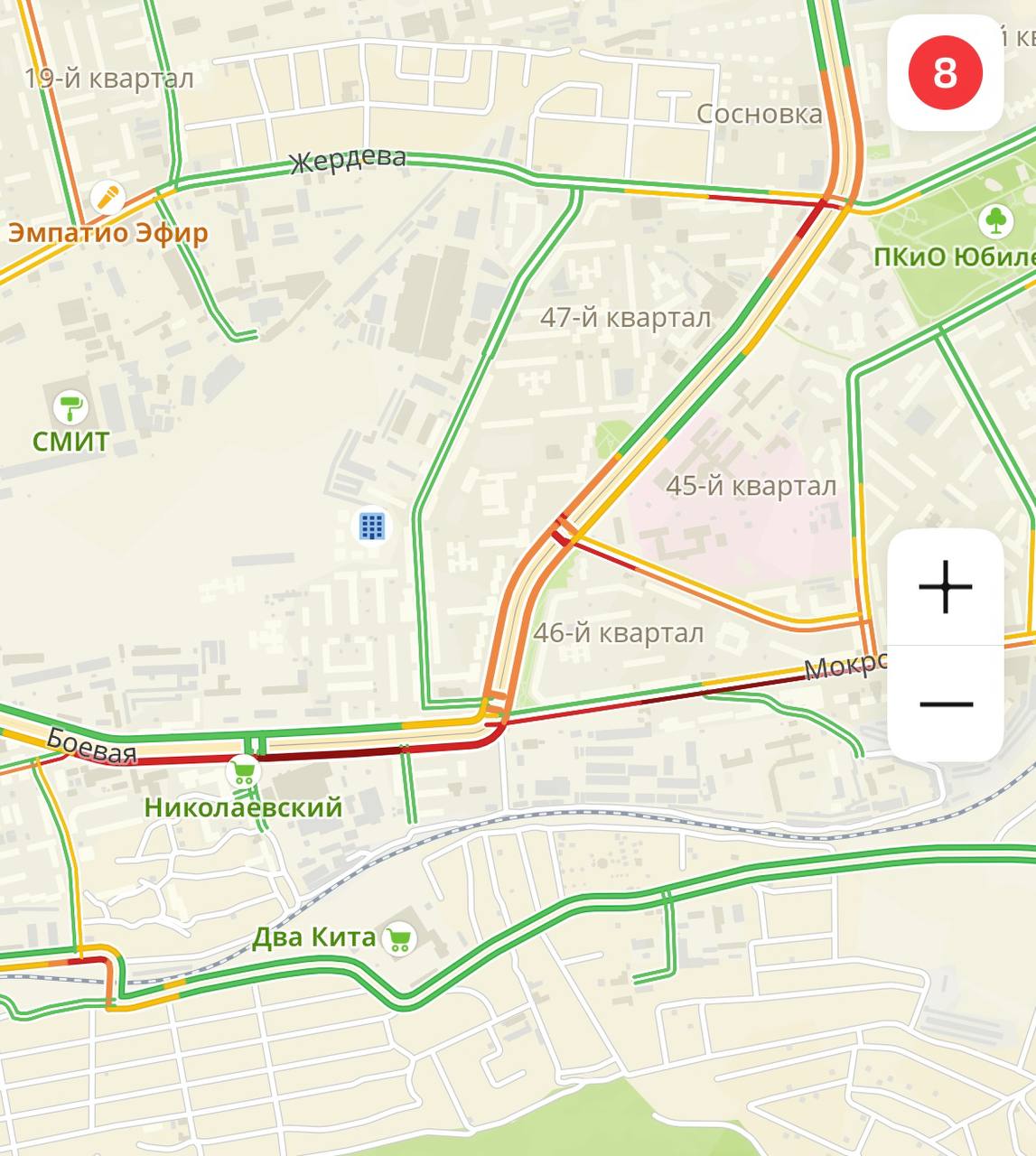Zoom out of the map

pyautogui.click(x=945, y=704)
